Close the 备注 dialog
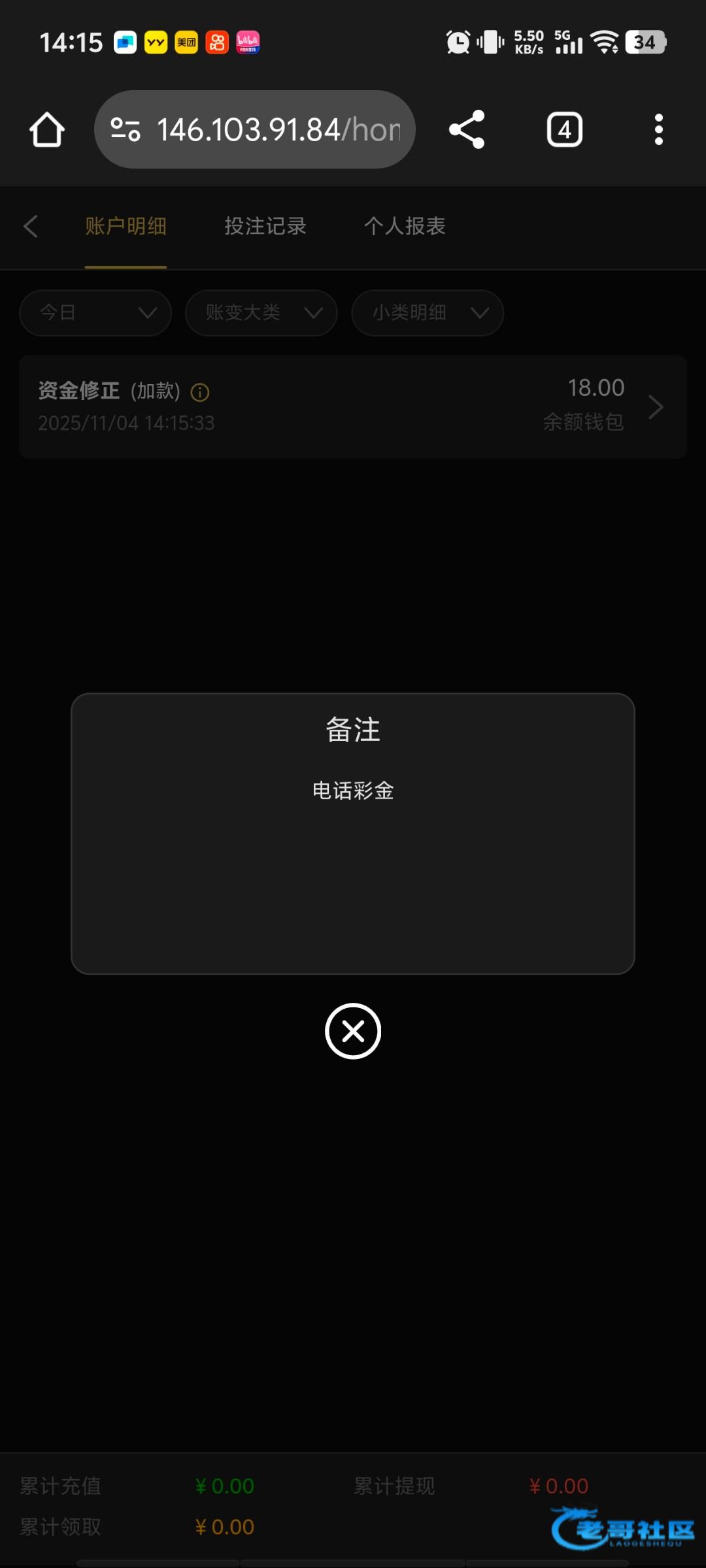 (353, 1031)
